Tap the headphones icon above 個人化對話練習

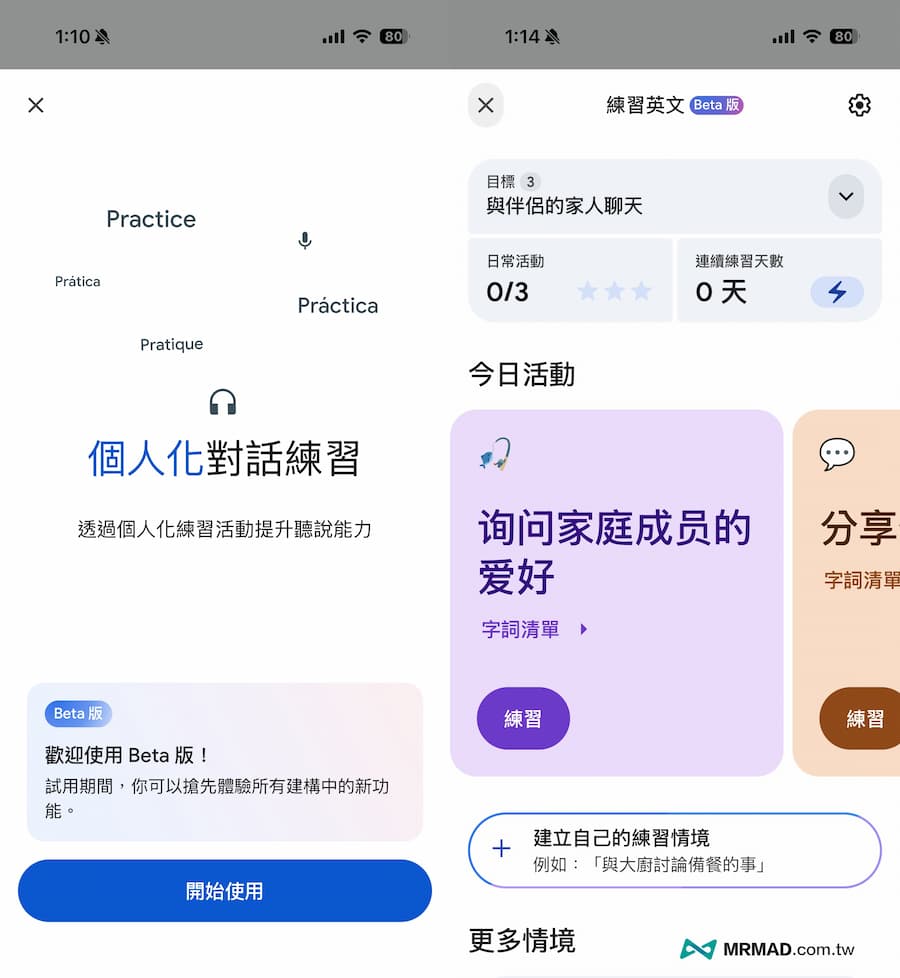(224, 400)
